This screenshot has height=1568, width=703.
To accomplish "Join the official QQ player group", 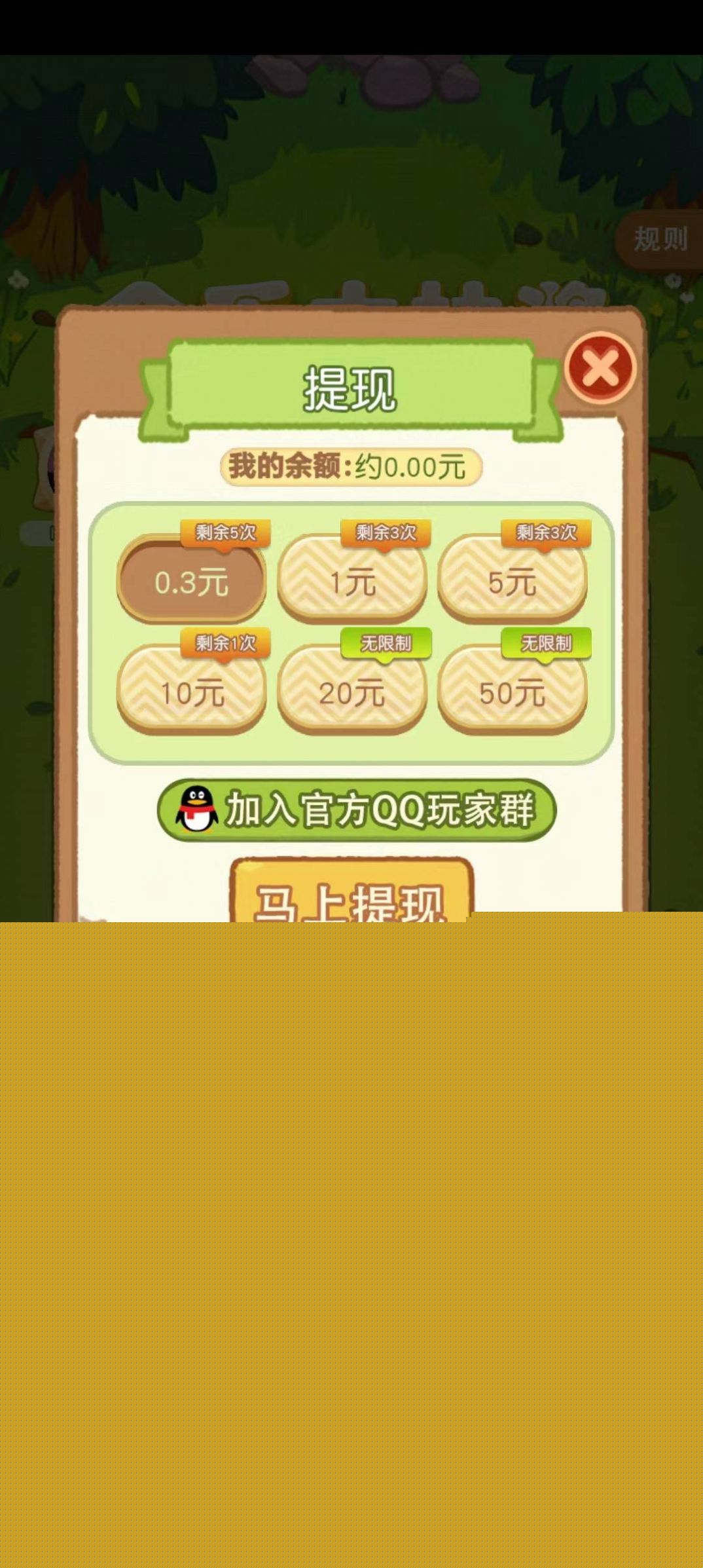I will click(356, 810).
